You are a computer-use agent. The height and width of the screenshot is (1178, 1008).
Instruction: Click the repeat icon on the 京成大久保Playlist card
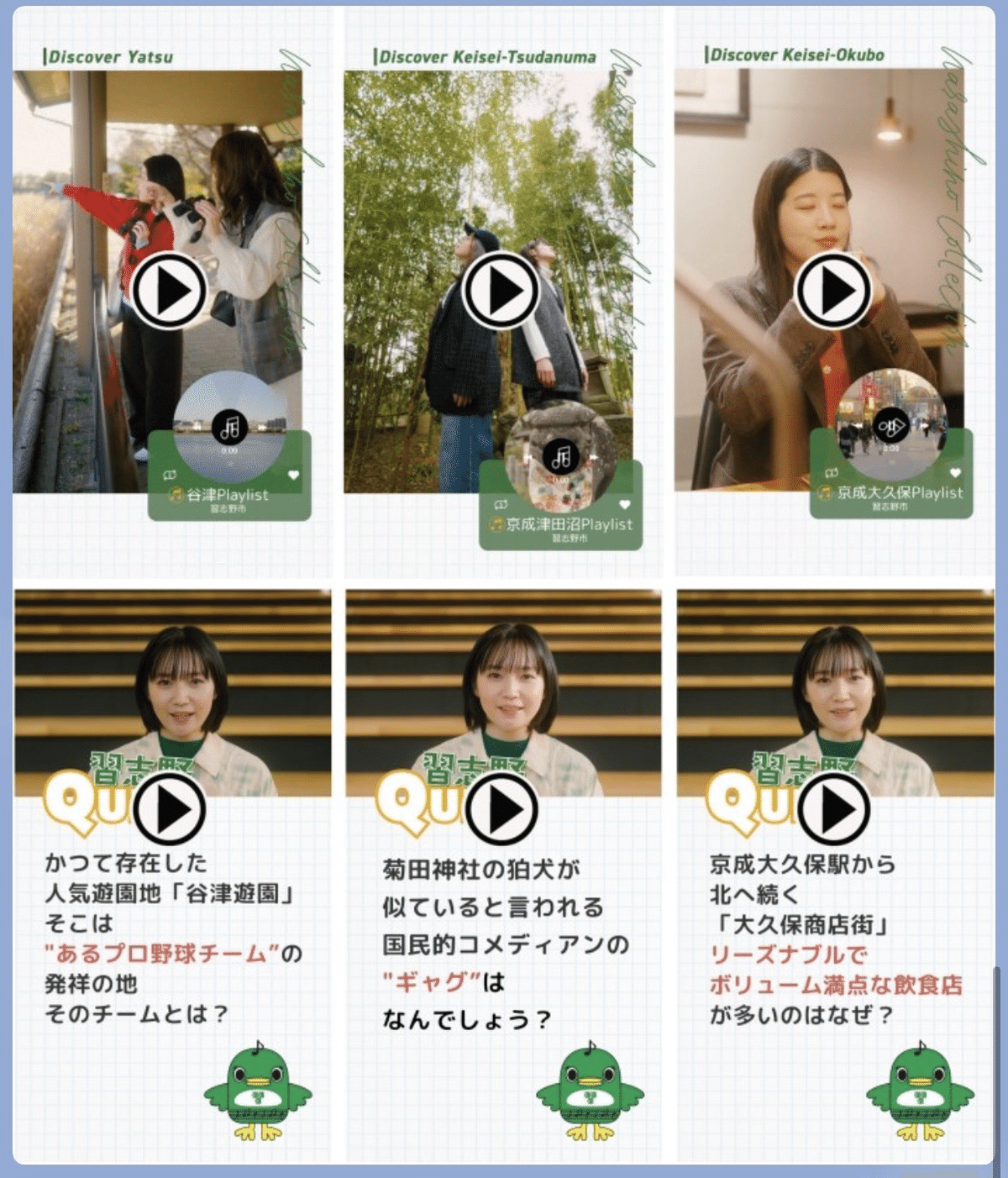(x=832, y=474)
